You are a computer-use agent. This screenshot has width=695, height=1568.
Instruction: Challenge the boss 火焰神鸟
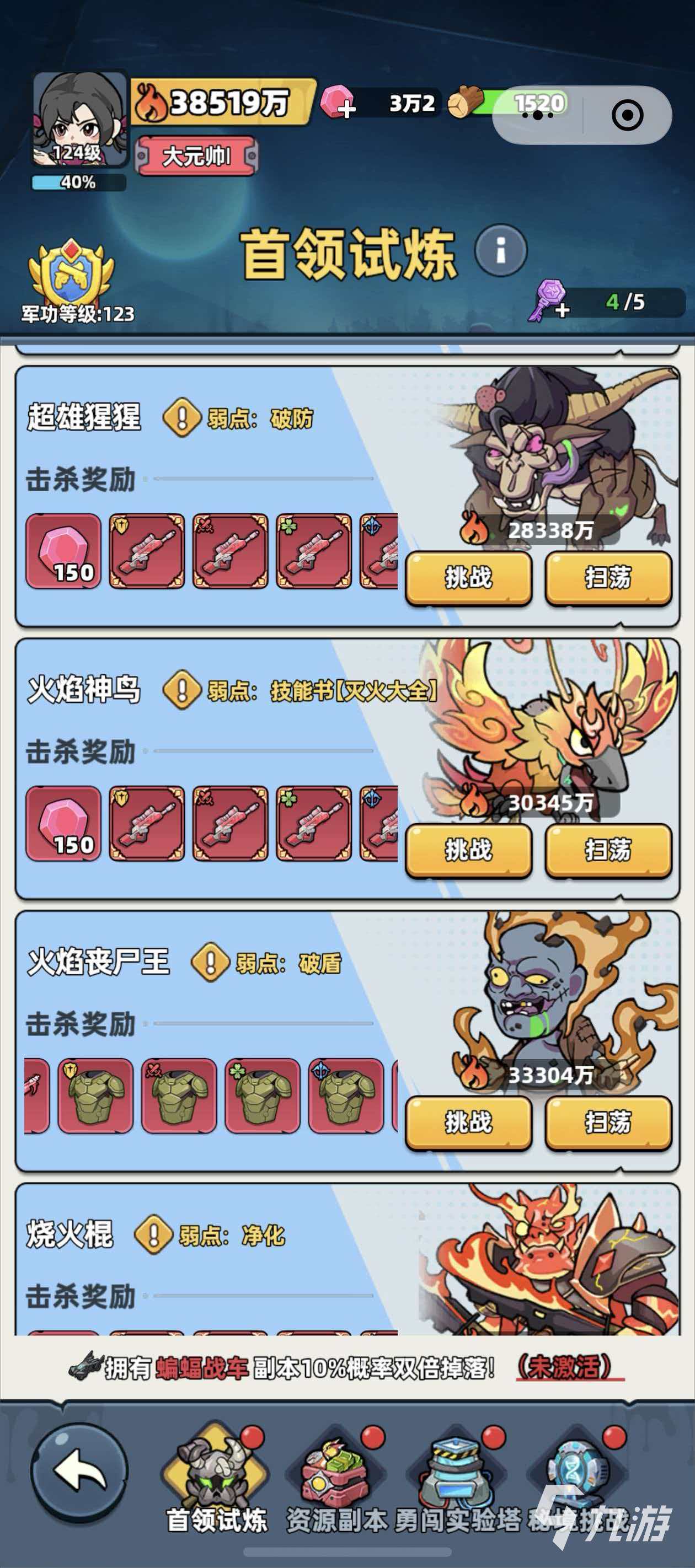(x=468, y=850)
